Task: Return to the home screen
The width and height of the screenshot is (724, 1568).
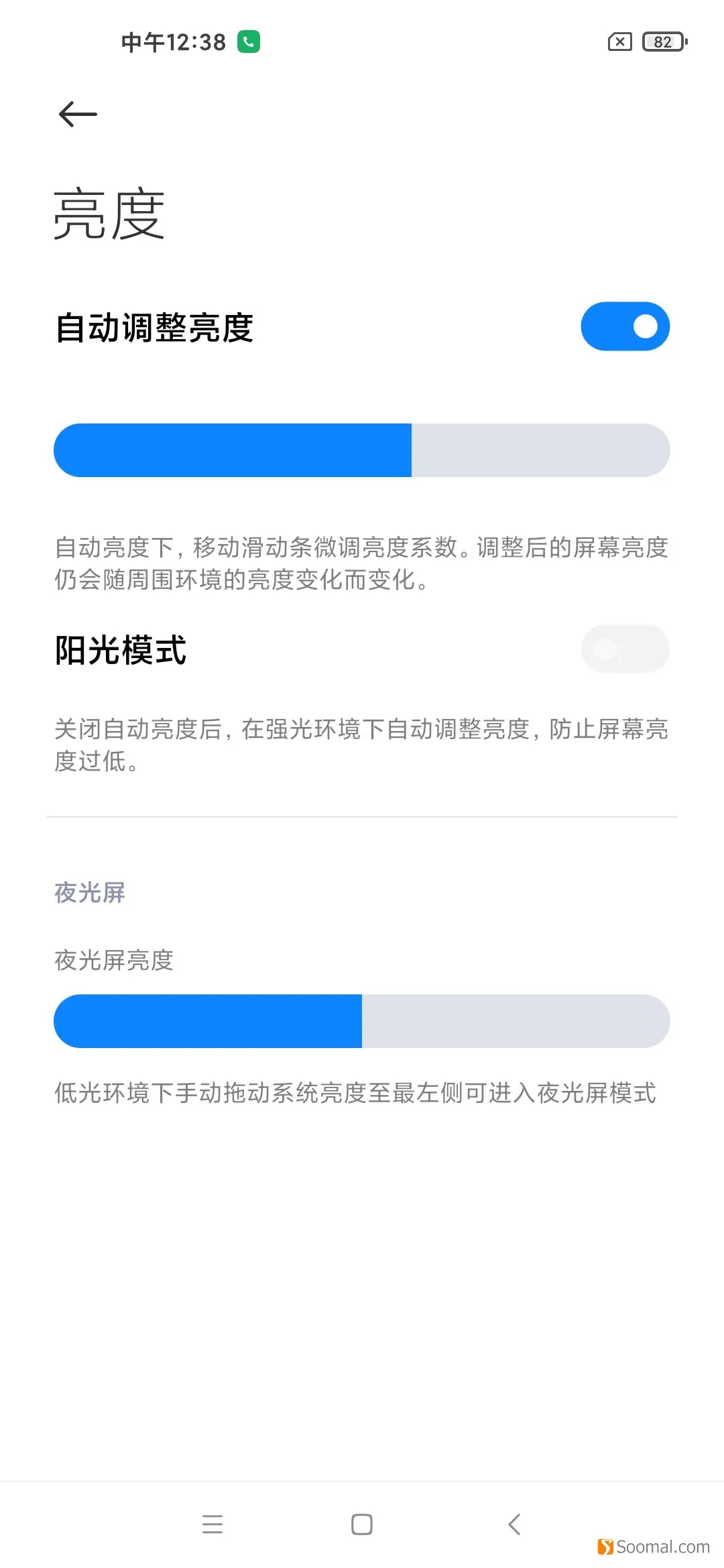Action: tap(362, 1524)
